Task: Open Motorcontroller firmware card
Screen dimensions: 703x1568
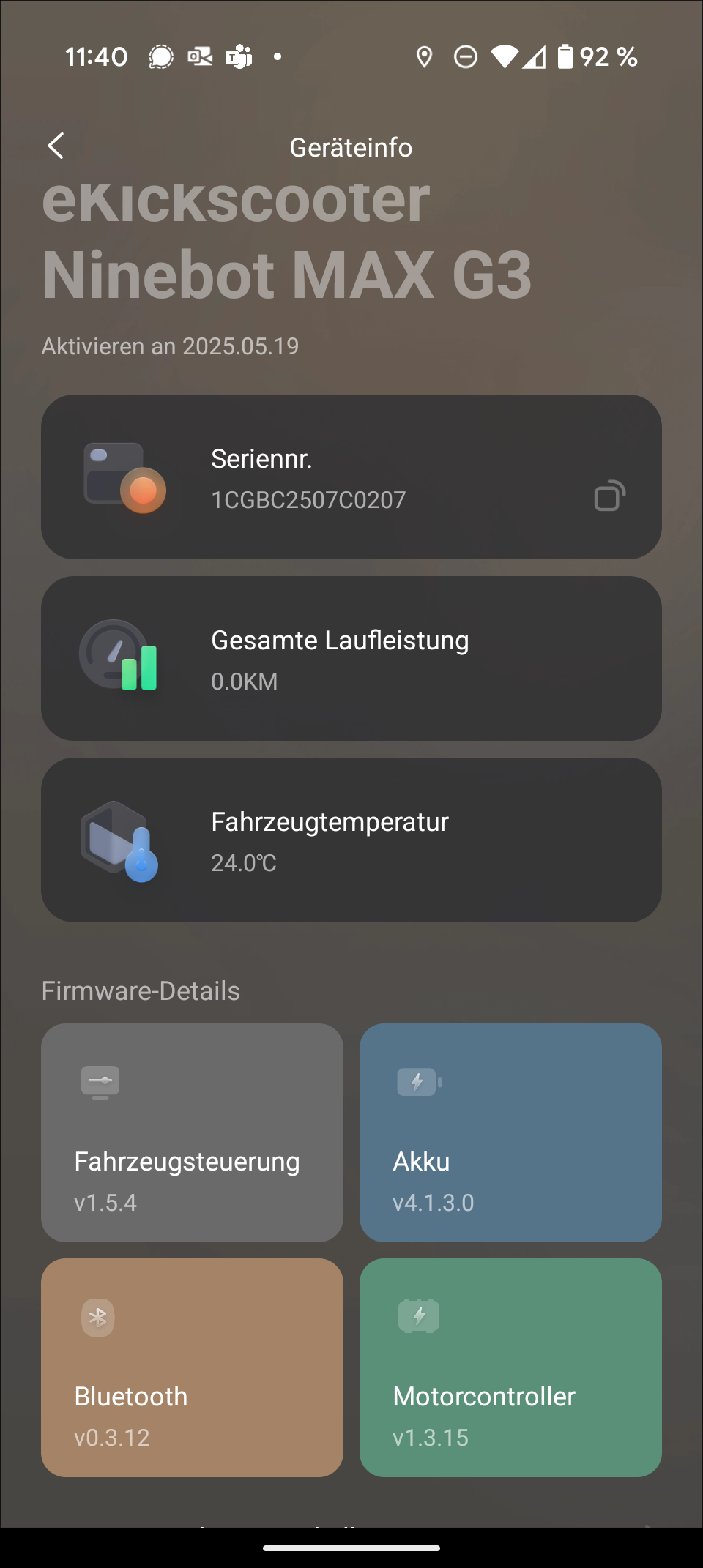Action: pyautogui.click(x=510, y=1367)
